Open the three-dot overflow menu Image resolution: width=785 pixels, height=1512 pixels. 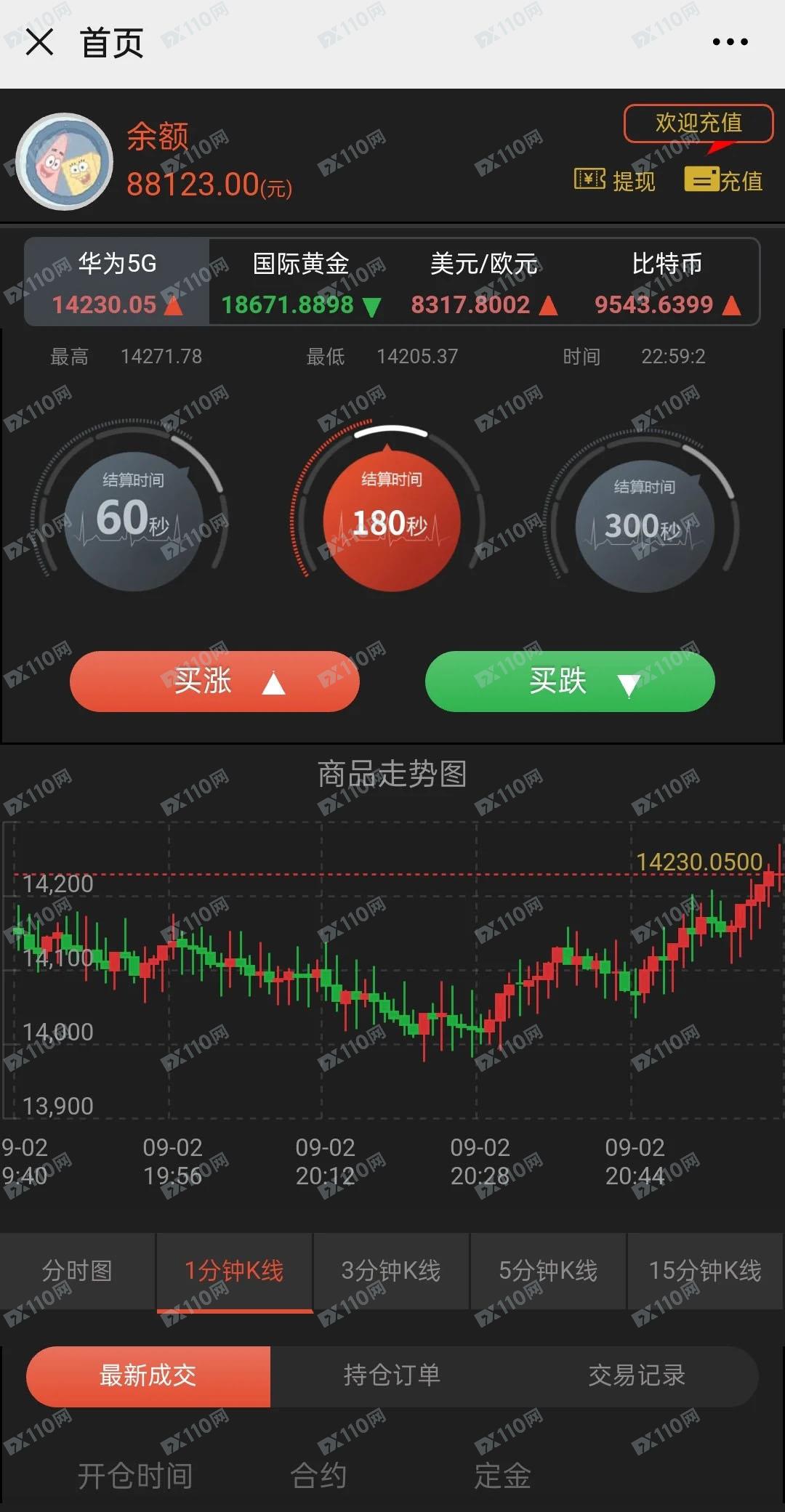730,42
